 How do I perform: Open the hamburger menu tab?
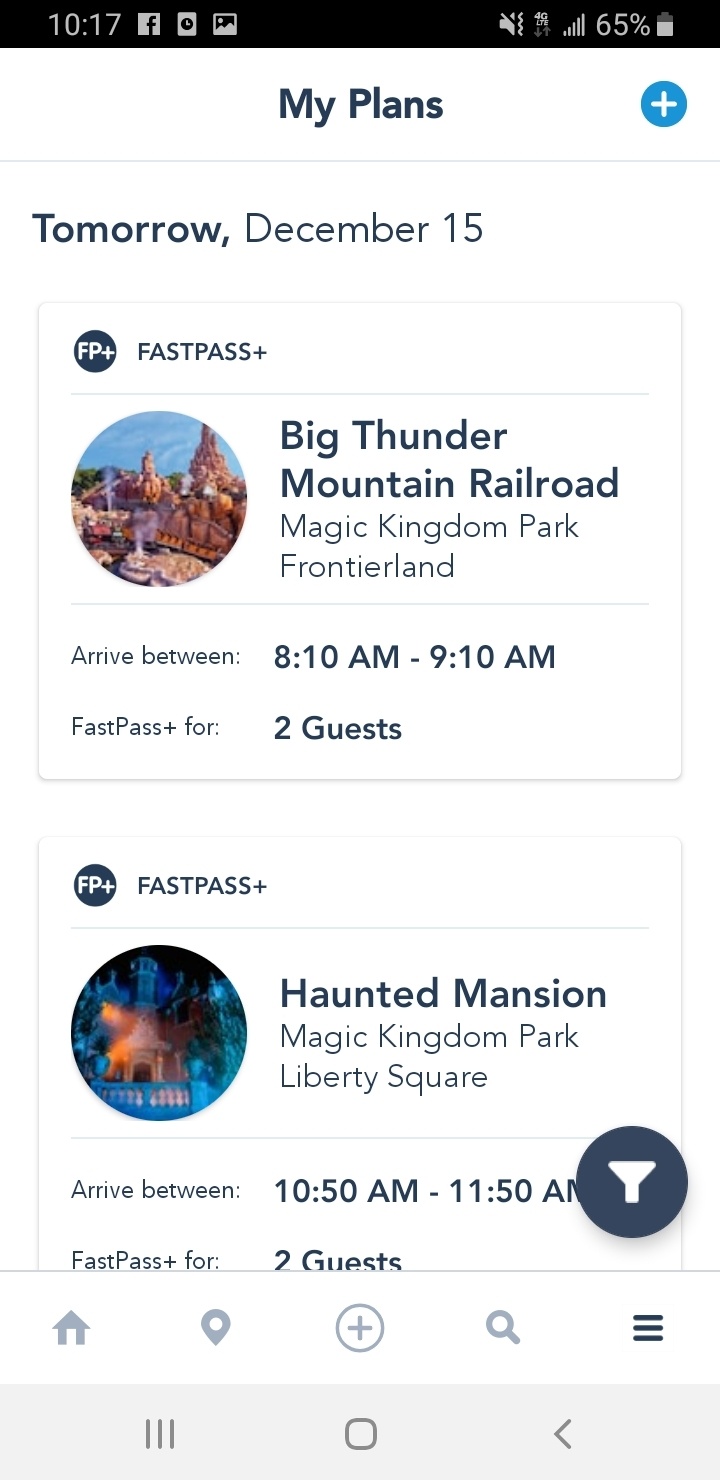point(648,1328)
